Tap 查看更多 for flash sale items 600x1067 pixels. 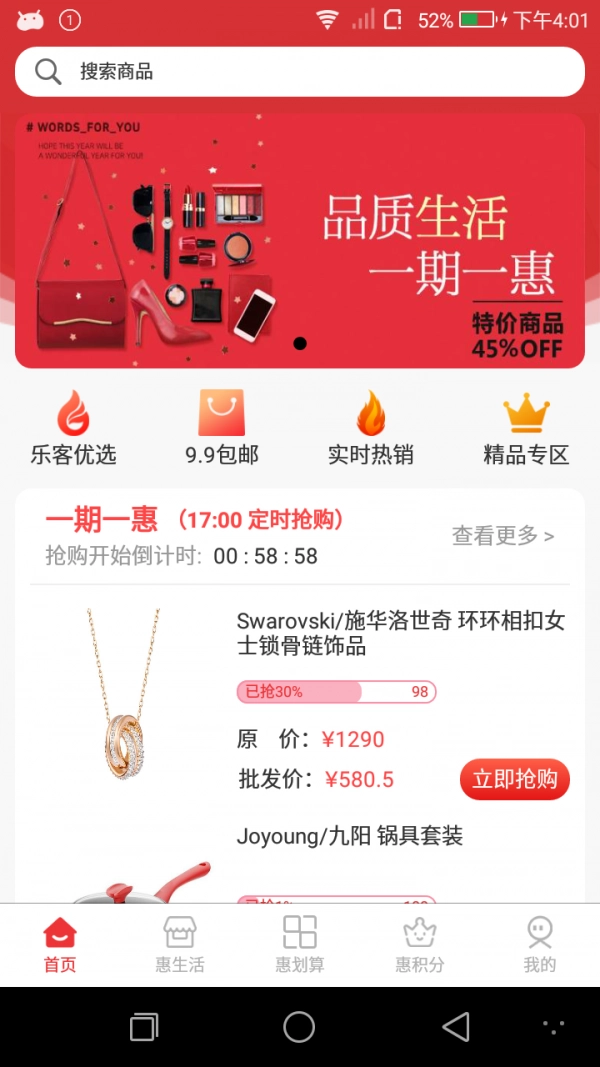[x=502, y=536]
